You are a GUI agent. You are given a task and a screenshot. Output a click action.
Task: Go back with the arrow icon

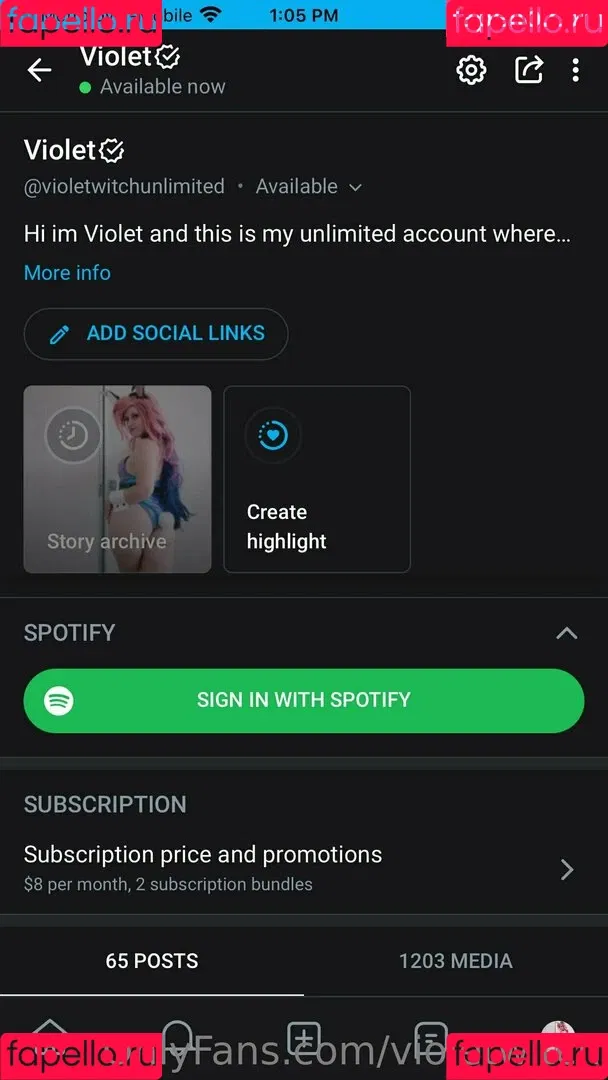(x=39, y=70)
